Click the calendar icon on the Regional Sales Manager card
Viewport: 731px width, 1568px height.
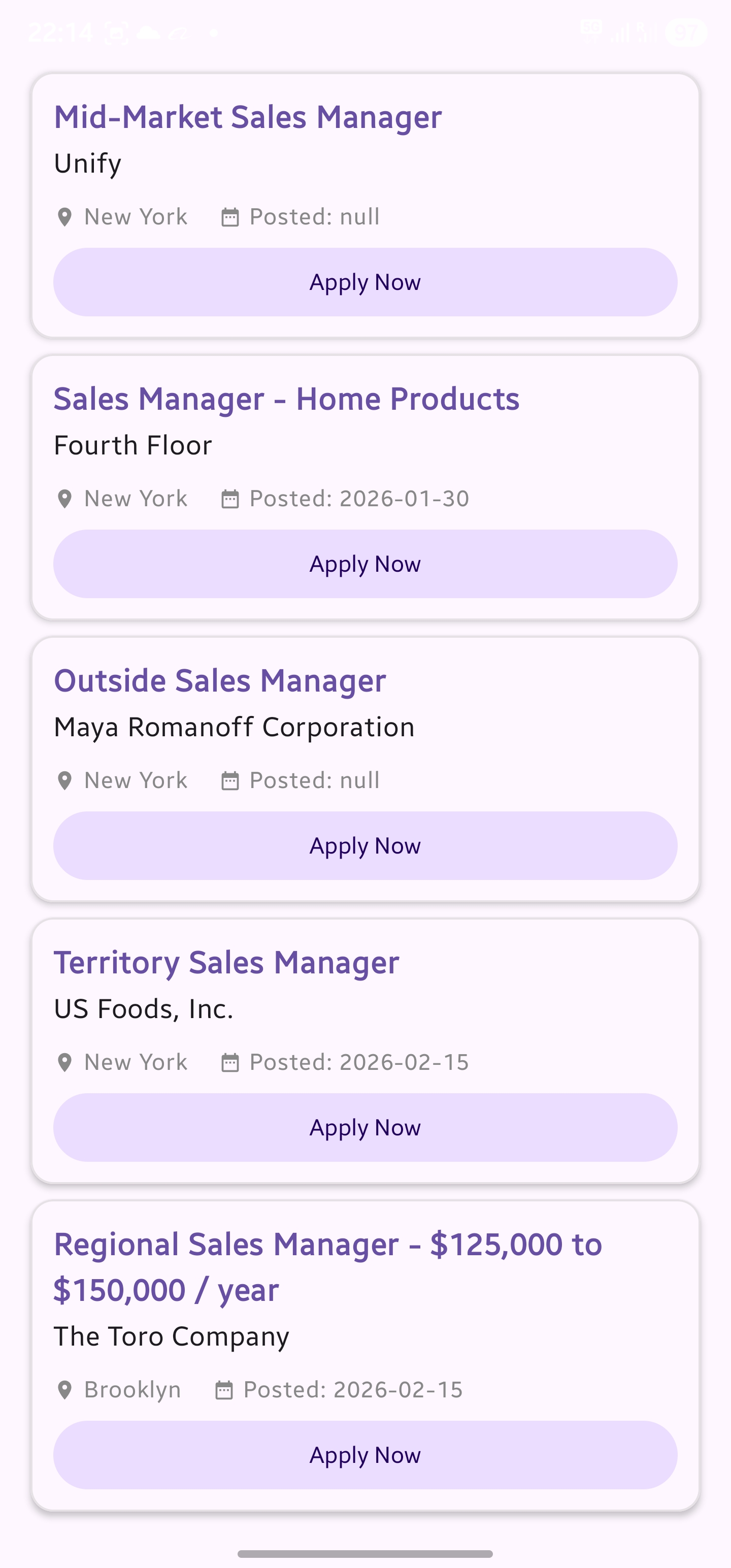tap(224, 1390)
